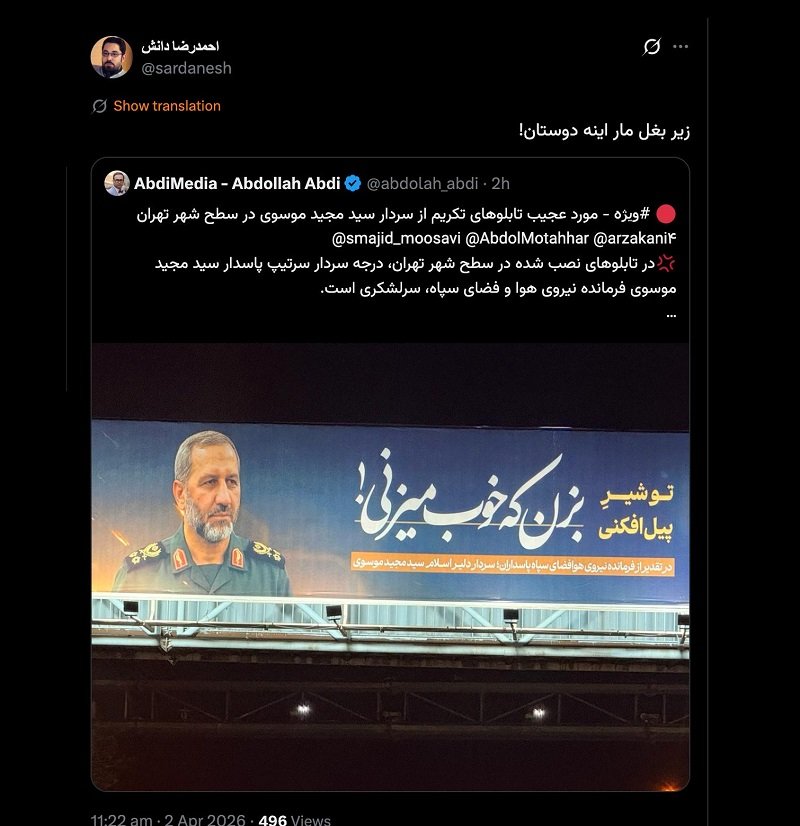
Task: Tap the Grok icon beside the overflow menu
Action: click(x=651, y=47)
